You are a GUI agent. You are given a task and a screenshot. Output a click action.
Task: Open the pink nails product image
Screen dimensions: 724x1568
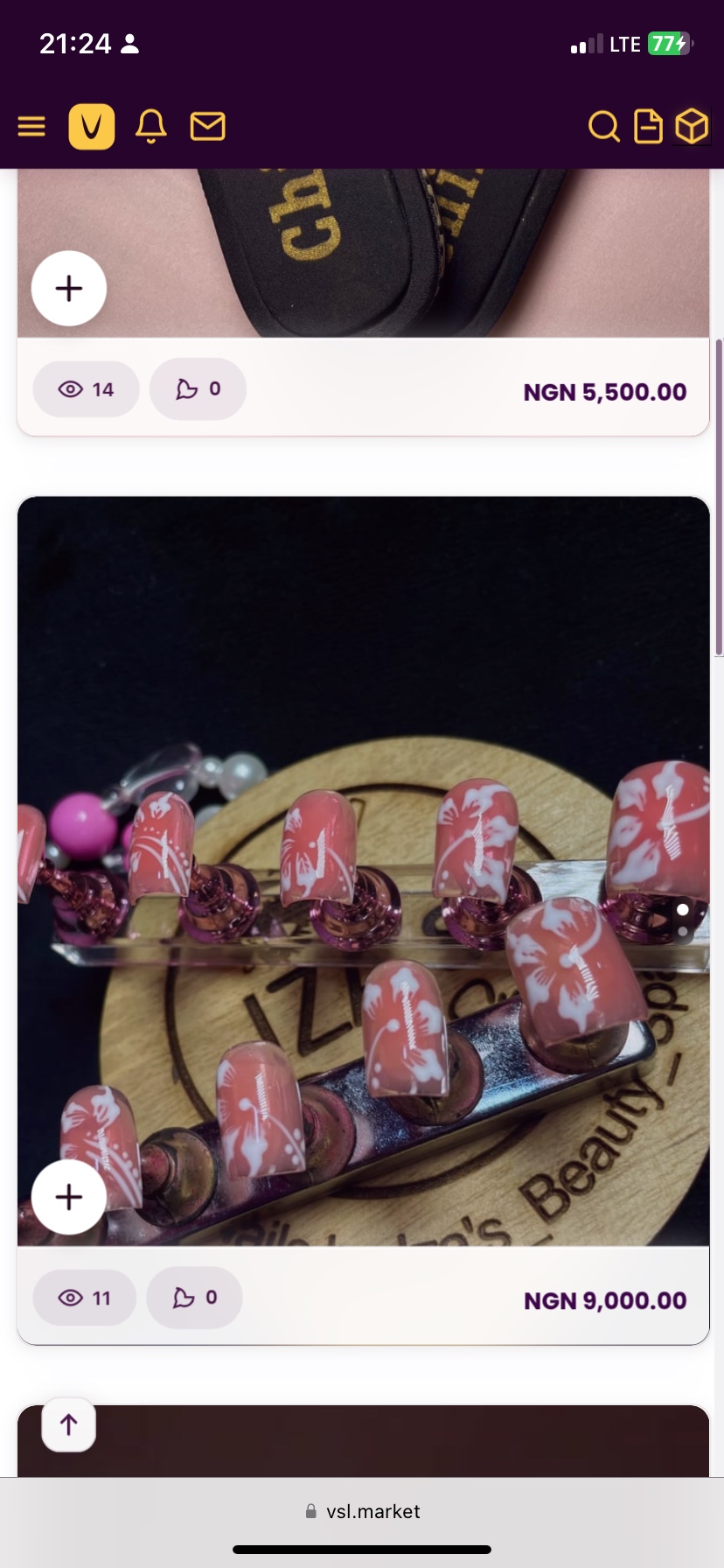pyautogui.click(x=363, y=871)
